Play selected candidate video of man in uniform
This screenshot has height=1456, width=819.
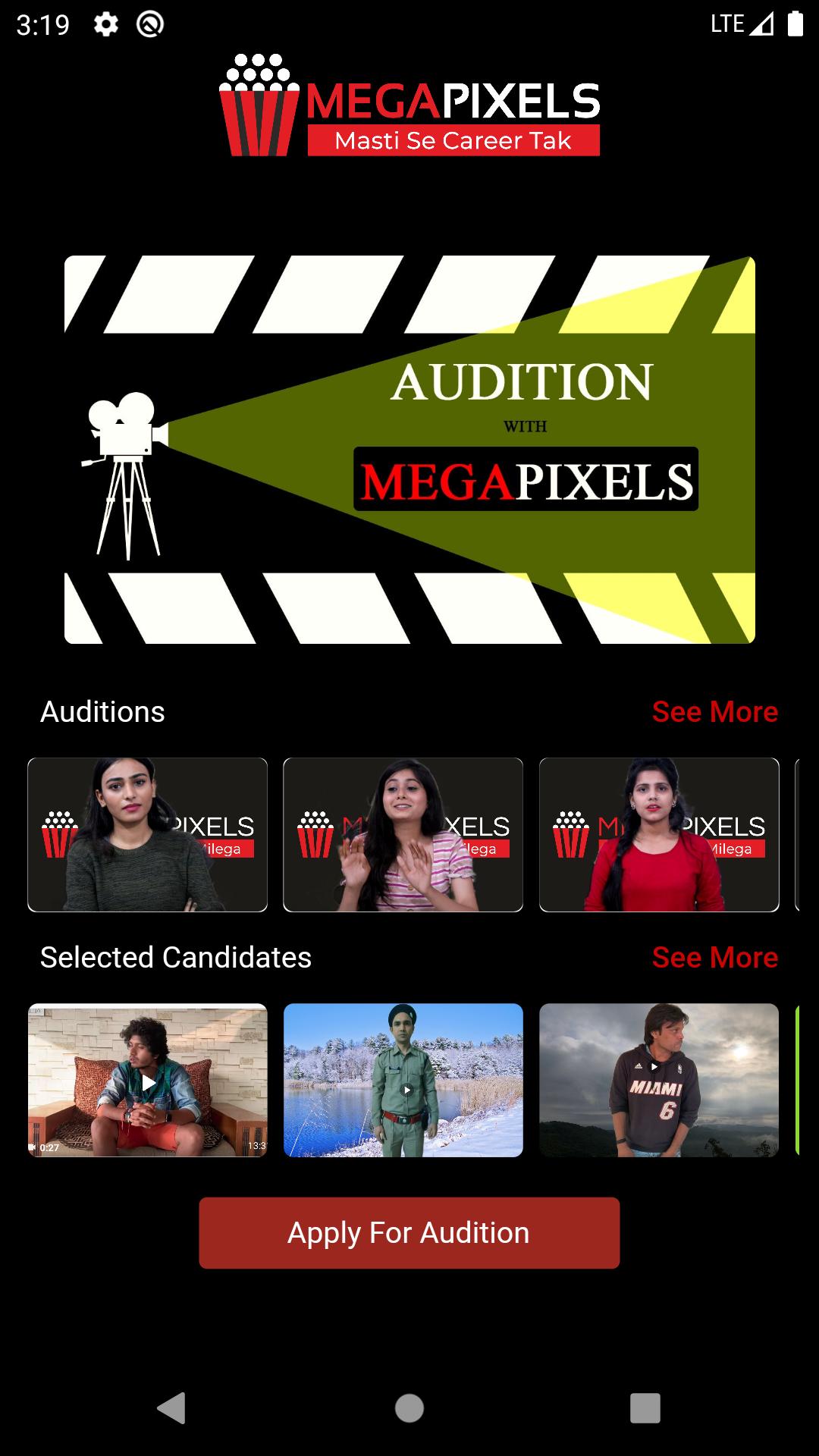point(403,1080)
